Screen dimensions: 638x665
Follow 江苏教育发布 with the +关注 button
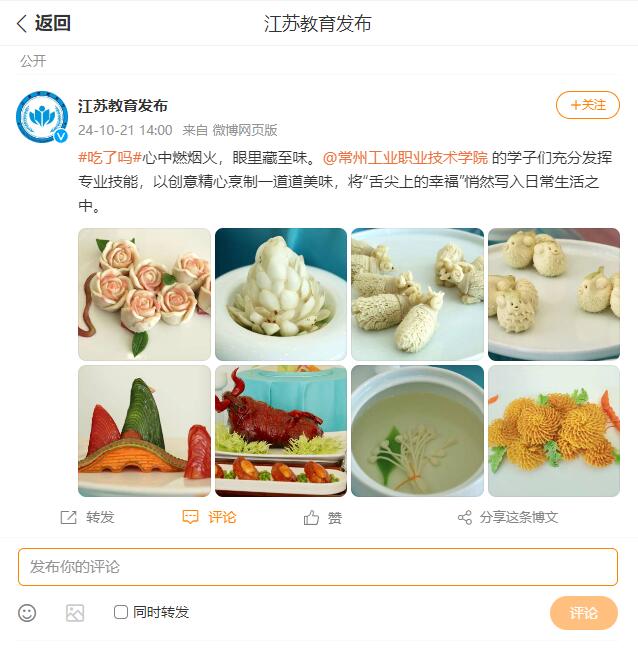(587, 105)
